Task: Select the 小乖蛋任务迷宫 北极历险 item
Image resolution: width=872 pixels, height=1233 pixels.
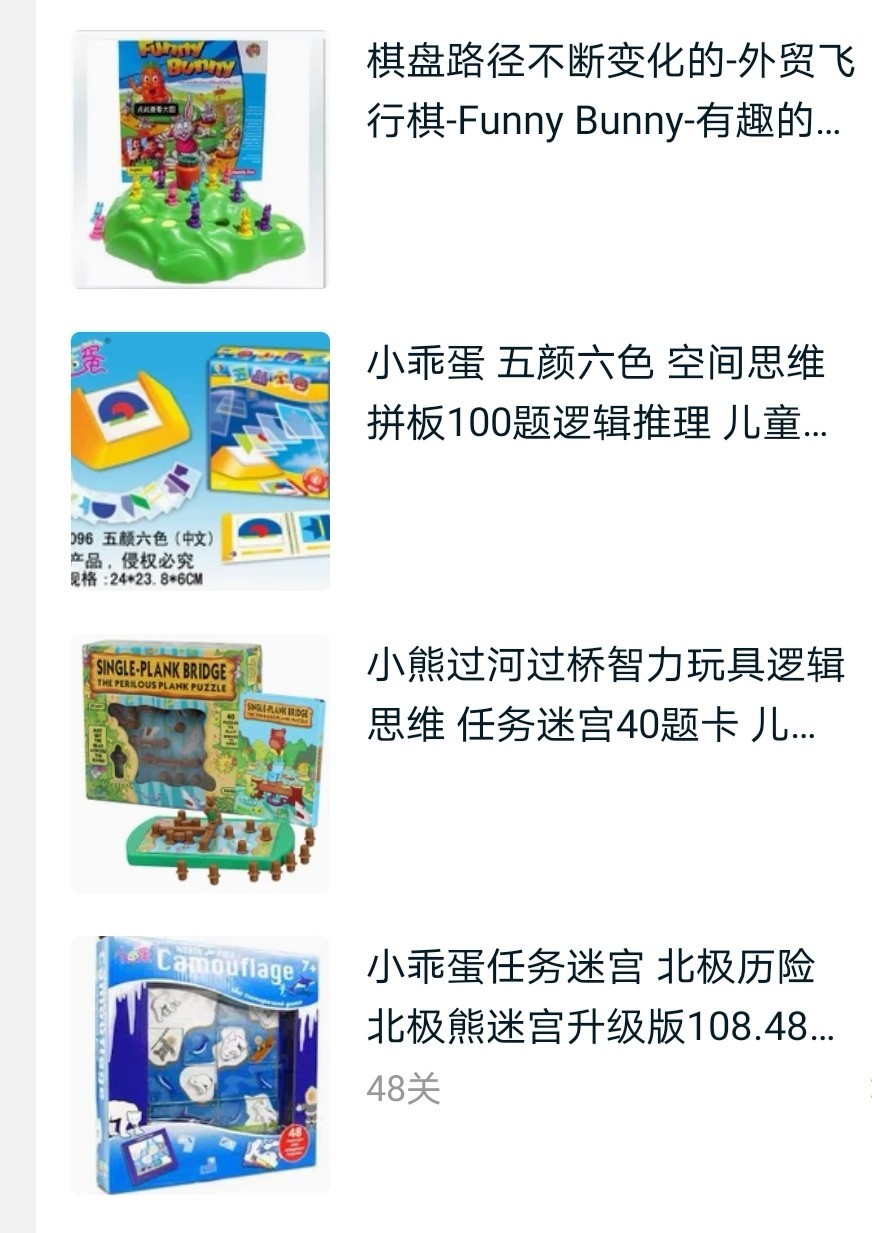Action: [x=600, y=996]
